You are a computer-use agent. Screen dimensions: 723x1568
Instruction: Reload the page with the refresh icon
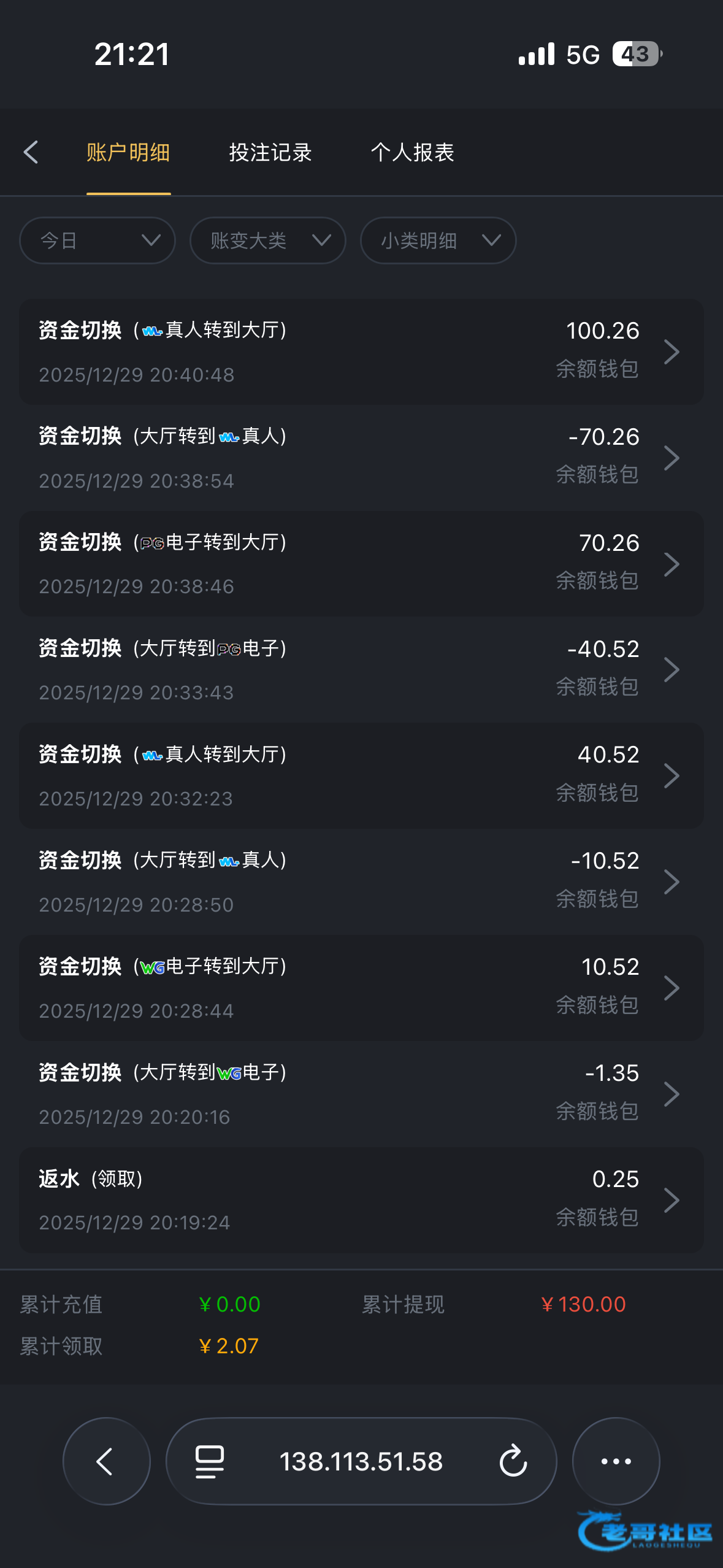pyautogui.click(x=513, y=1461)
